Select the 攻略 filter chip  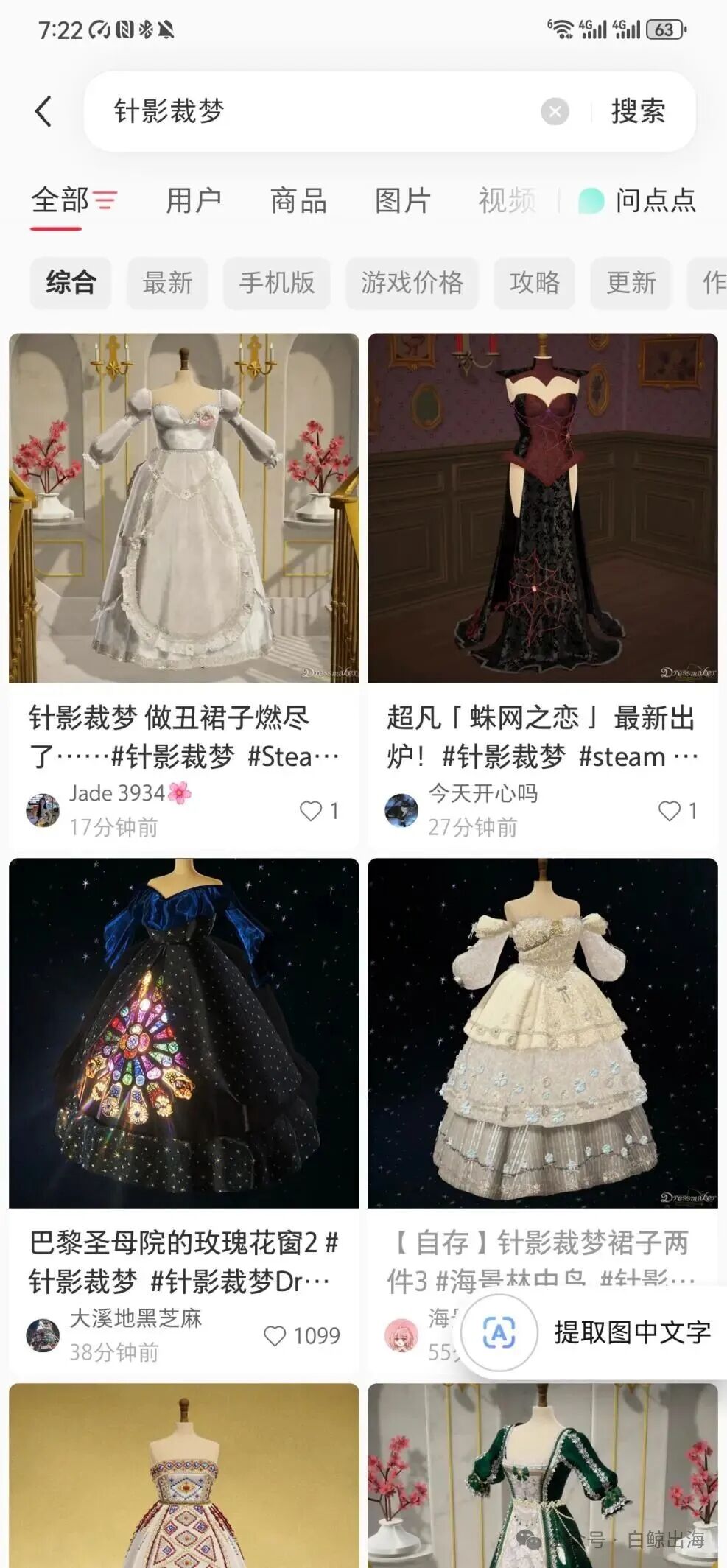click(x=535, y=283)
